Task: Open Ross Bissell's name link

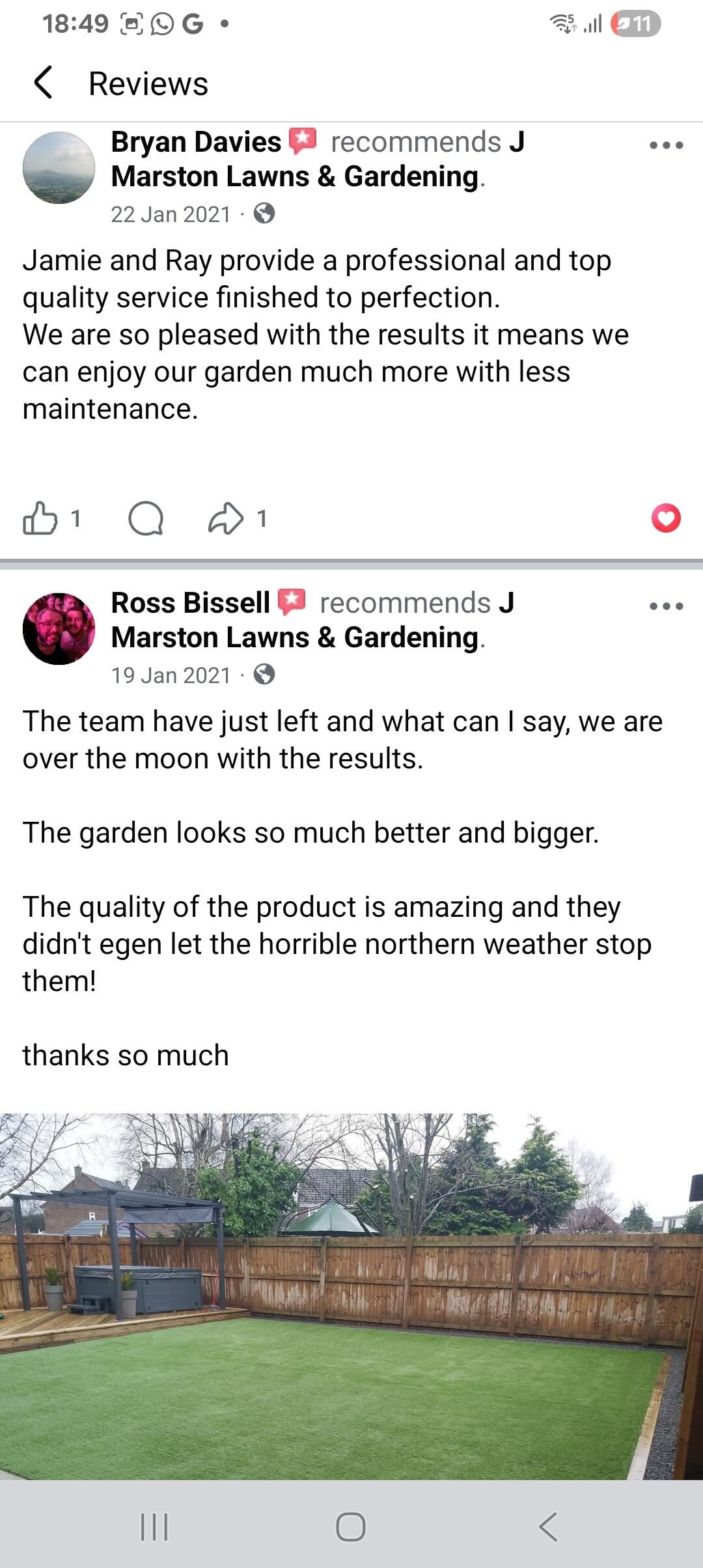Action: click(x=190, y=603)
